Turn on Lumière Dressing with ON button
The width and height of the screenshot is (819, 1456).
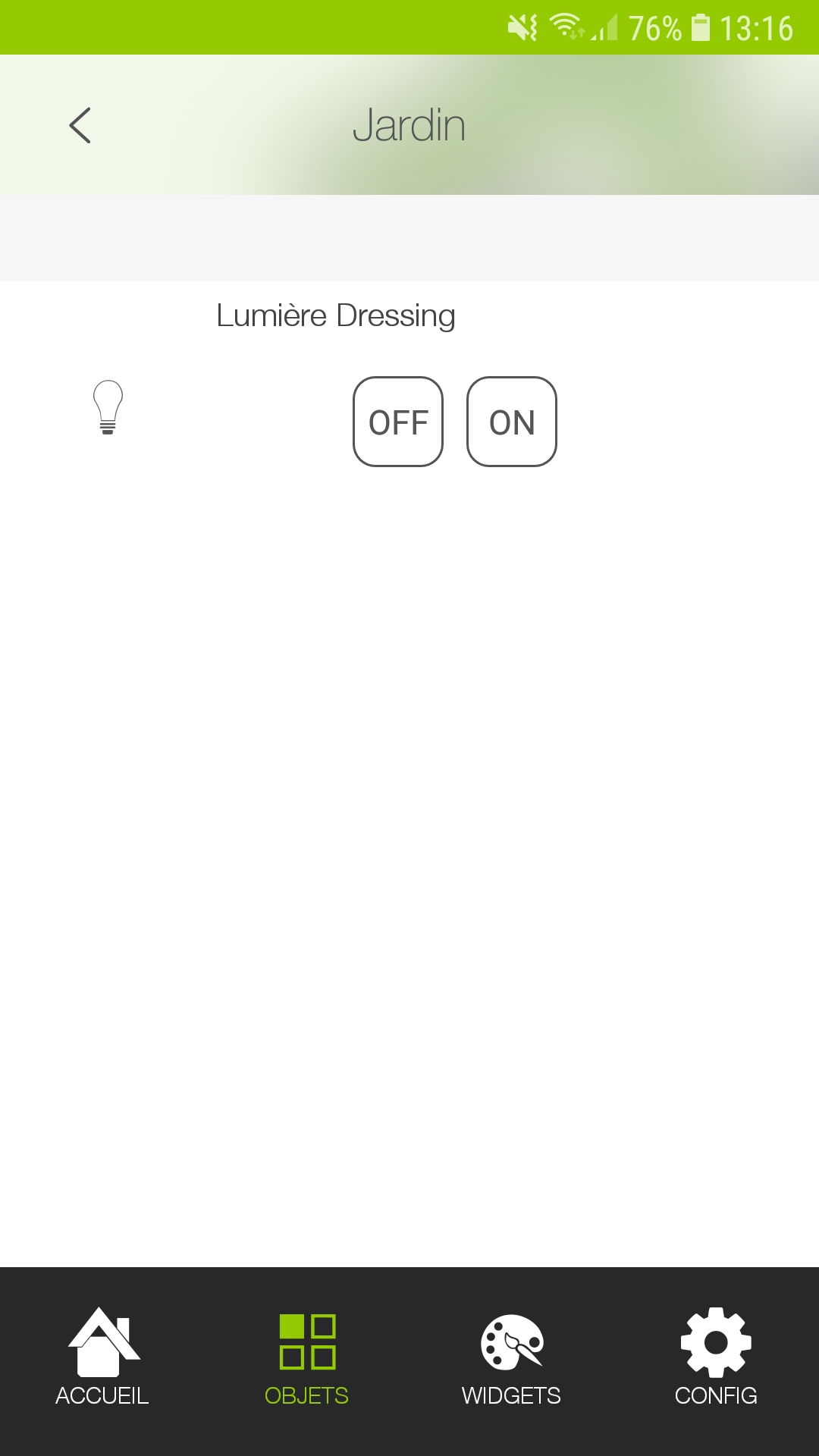click(x=512, y=422)
